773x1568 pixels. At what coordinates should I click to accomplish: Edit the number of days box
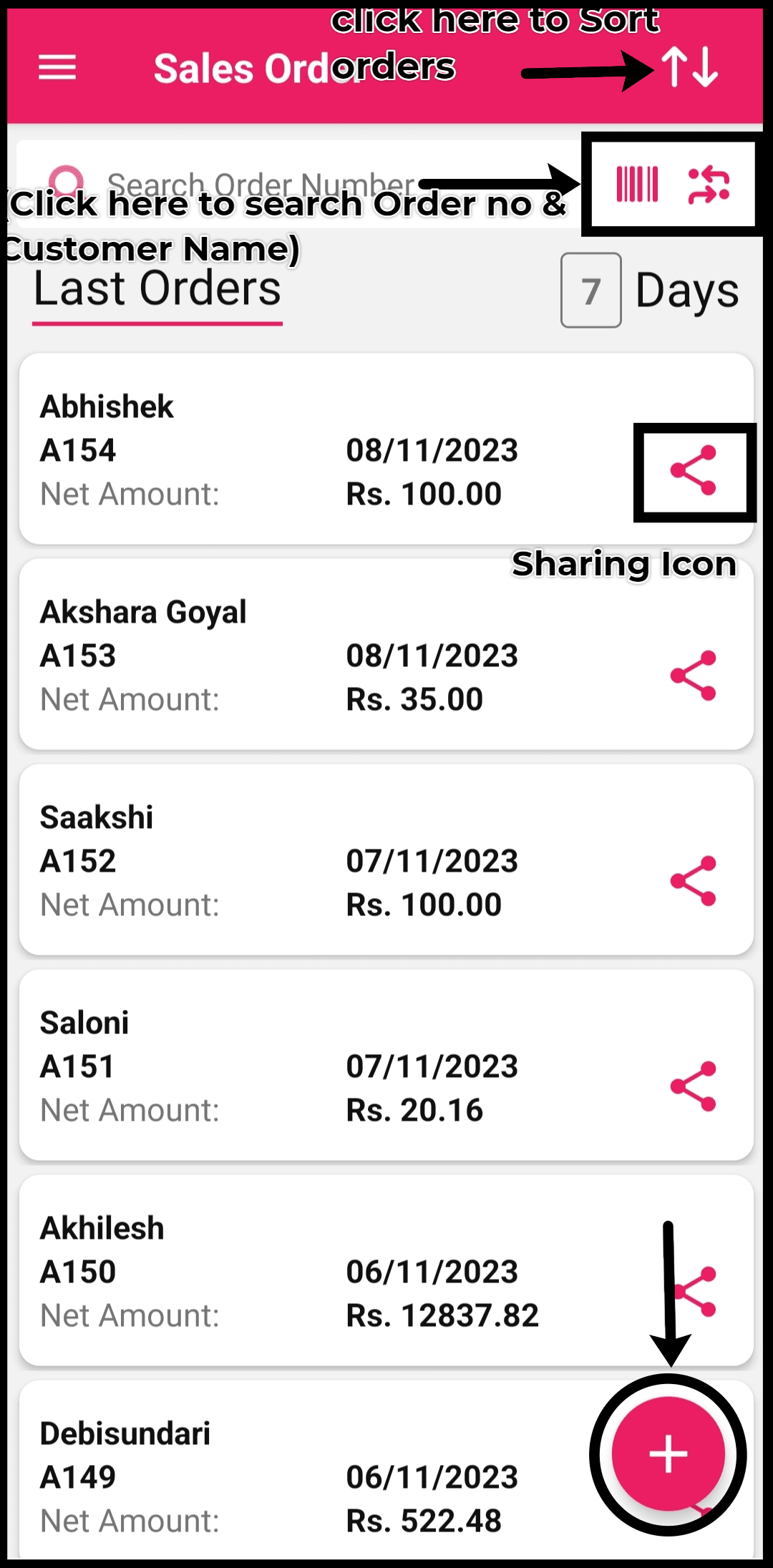590,291
